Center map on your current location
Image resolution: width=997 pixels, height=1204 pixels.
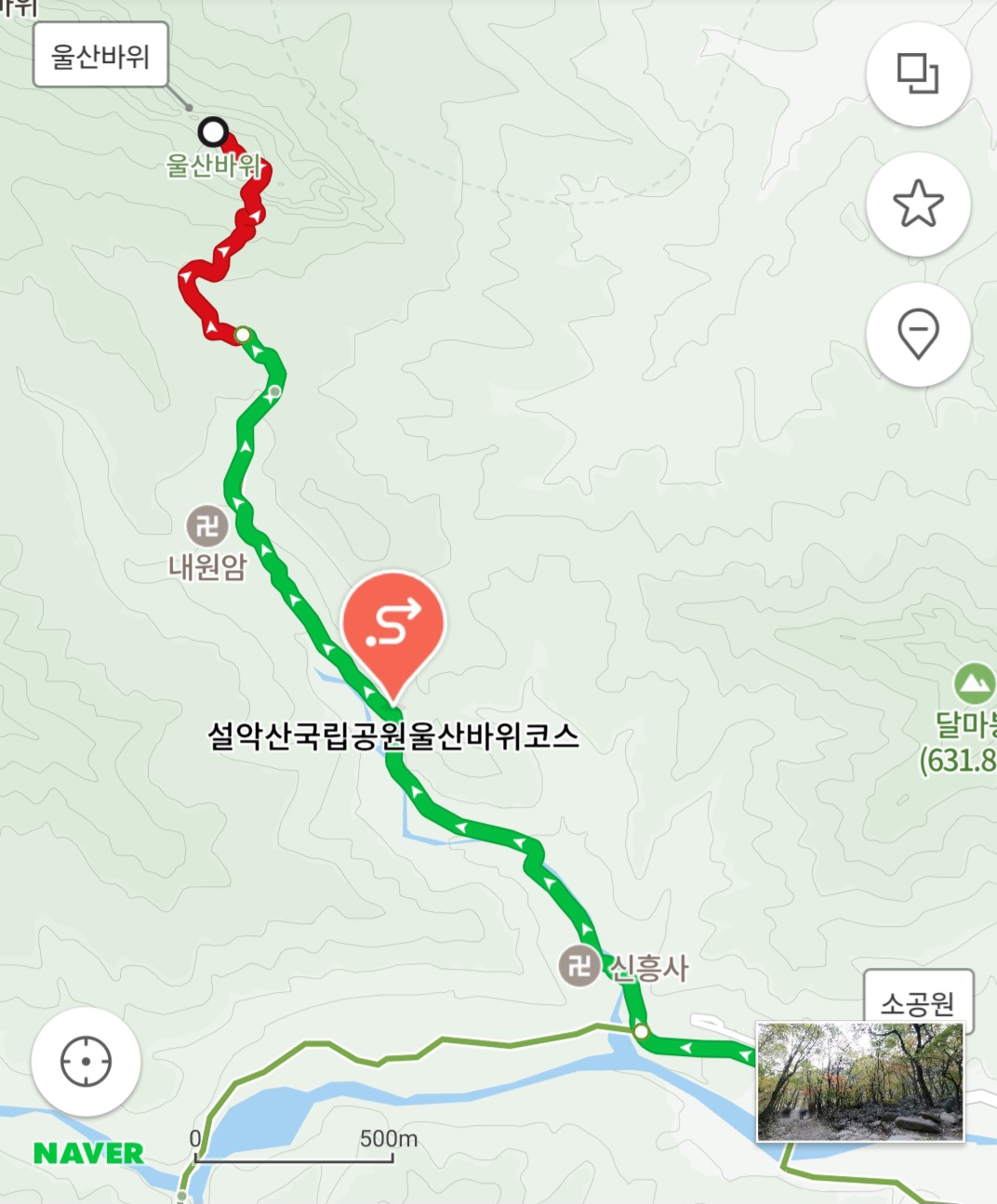click(x=86, y=1060)
